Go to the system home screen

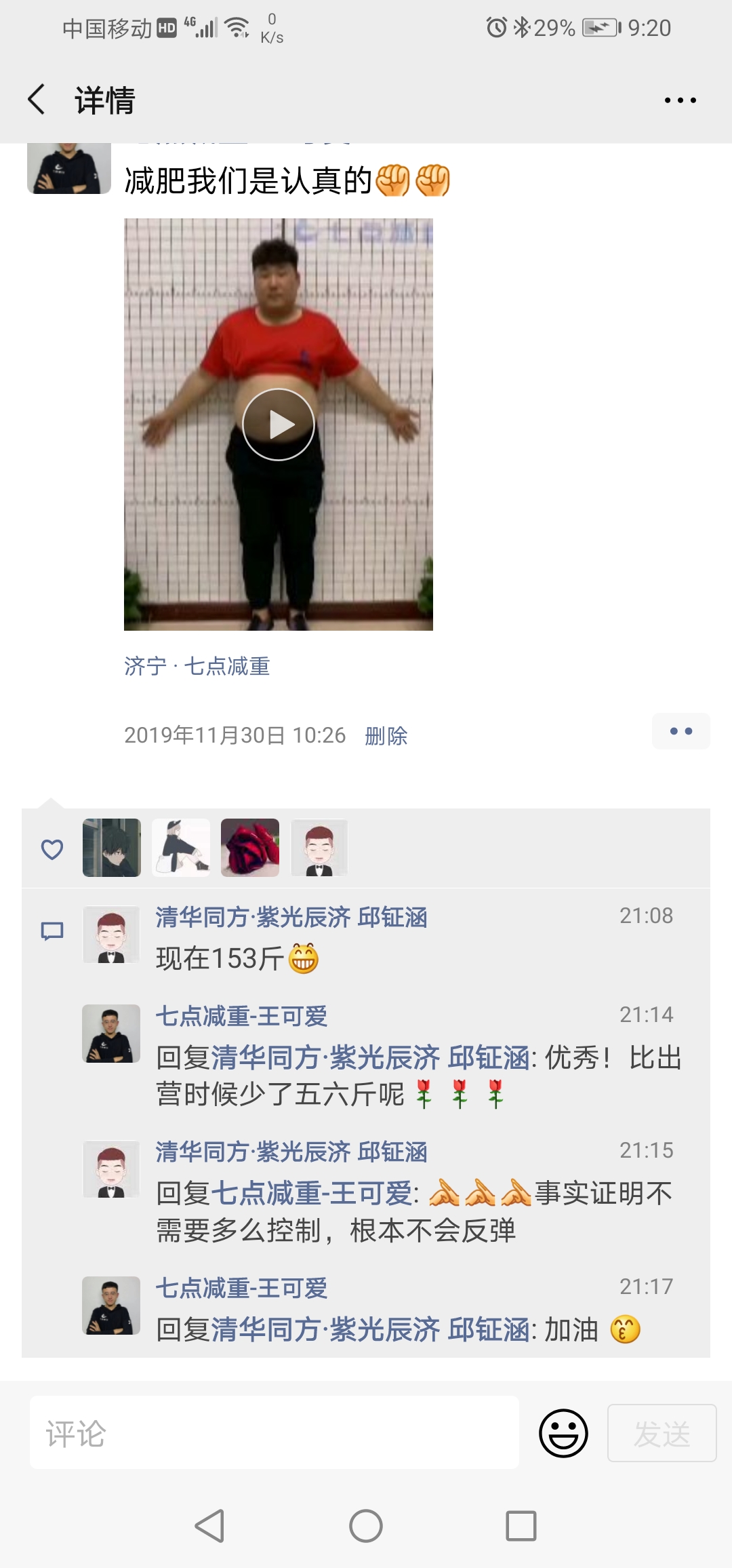pyautogui.click(x=366, y=1527)
